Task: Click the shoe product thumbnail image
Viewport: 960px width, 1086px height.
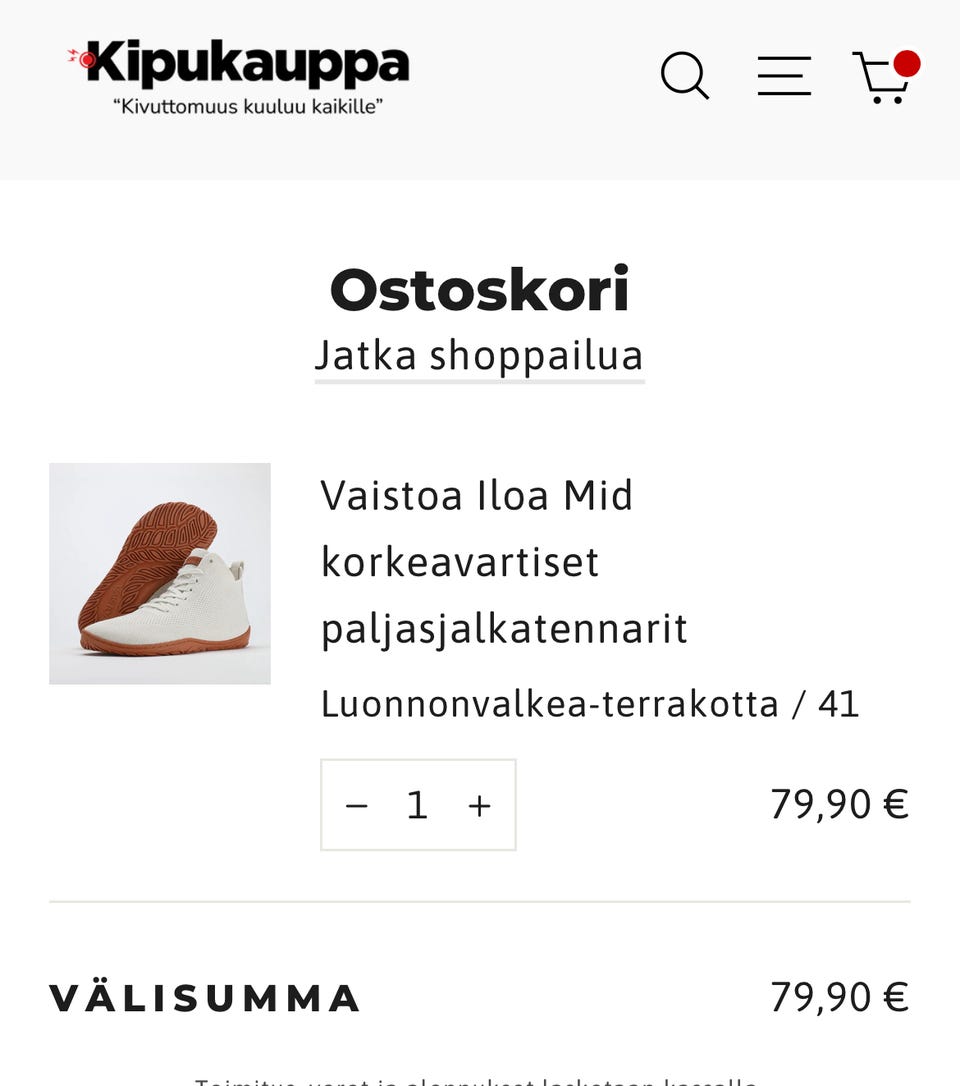Action: coord(160,573)
